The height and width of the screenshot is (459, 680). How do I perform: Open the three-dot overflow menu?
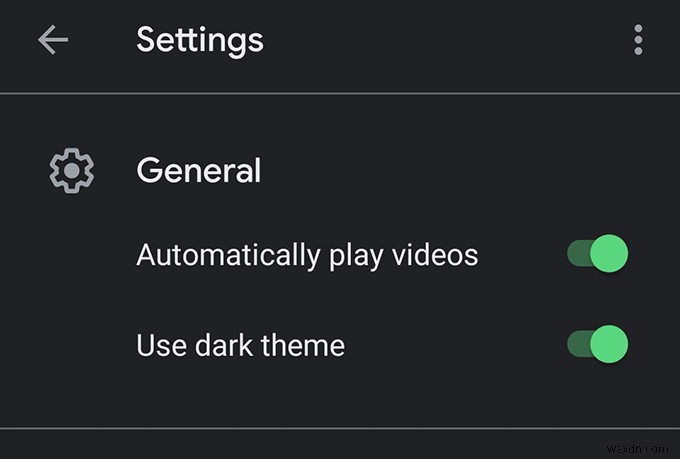coord(638,40)
